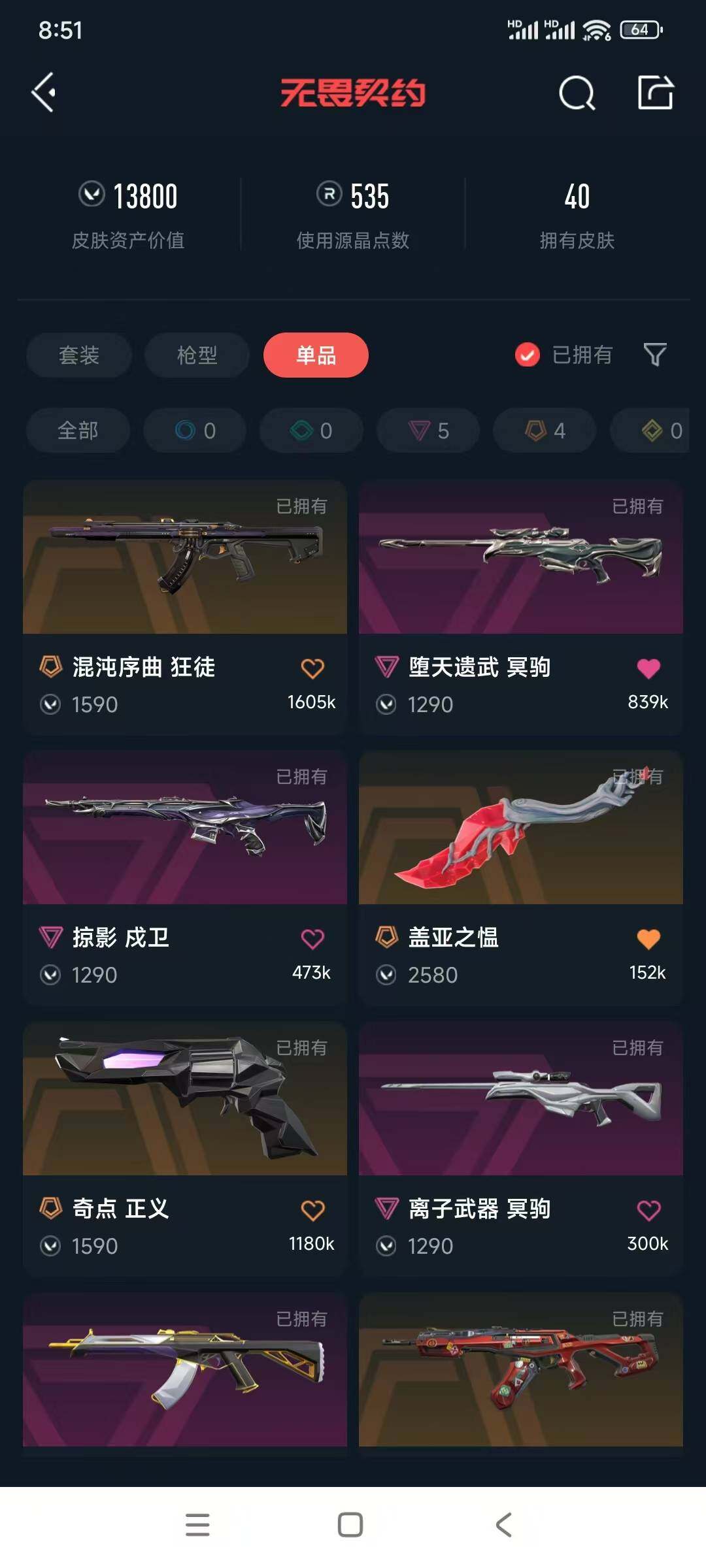Select the 全部 rarity chip
This screenshot has width=706, height=1568.
(78, 431)
